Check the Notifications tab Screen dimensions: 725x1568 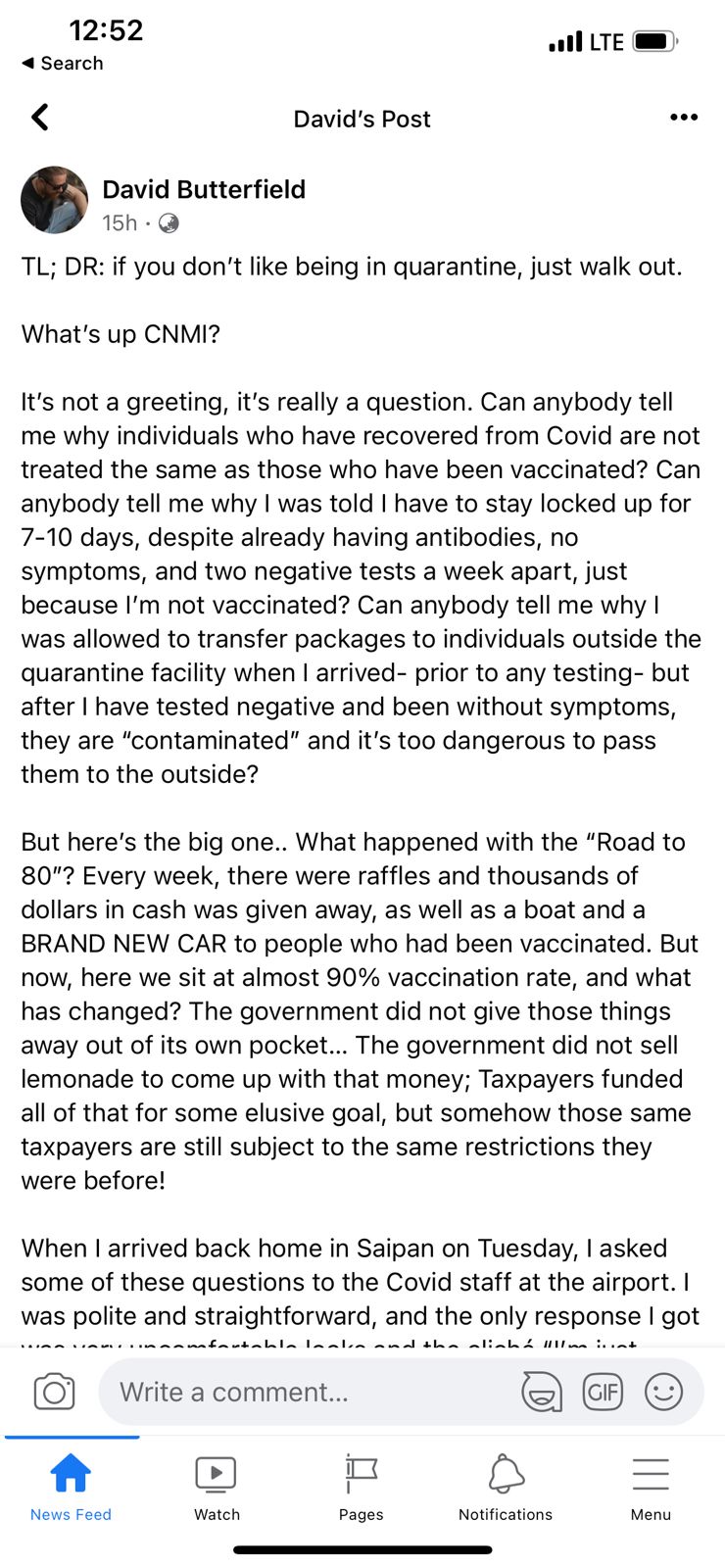coord(506,1487)
